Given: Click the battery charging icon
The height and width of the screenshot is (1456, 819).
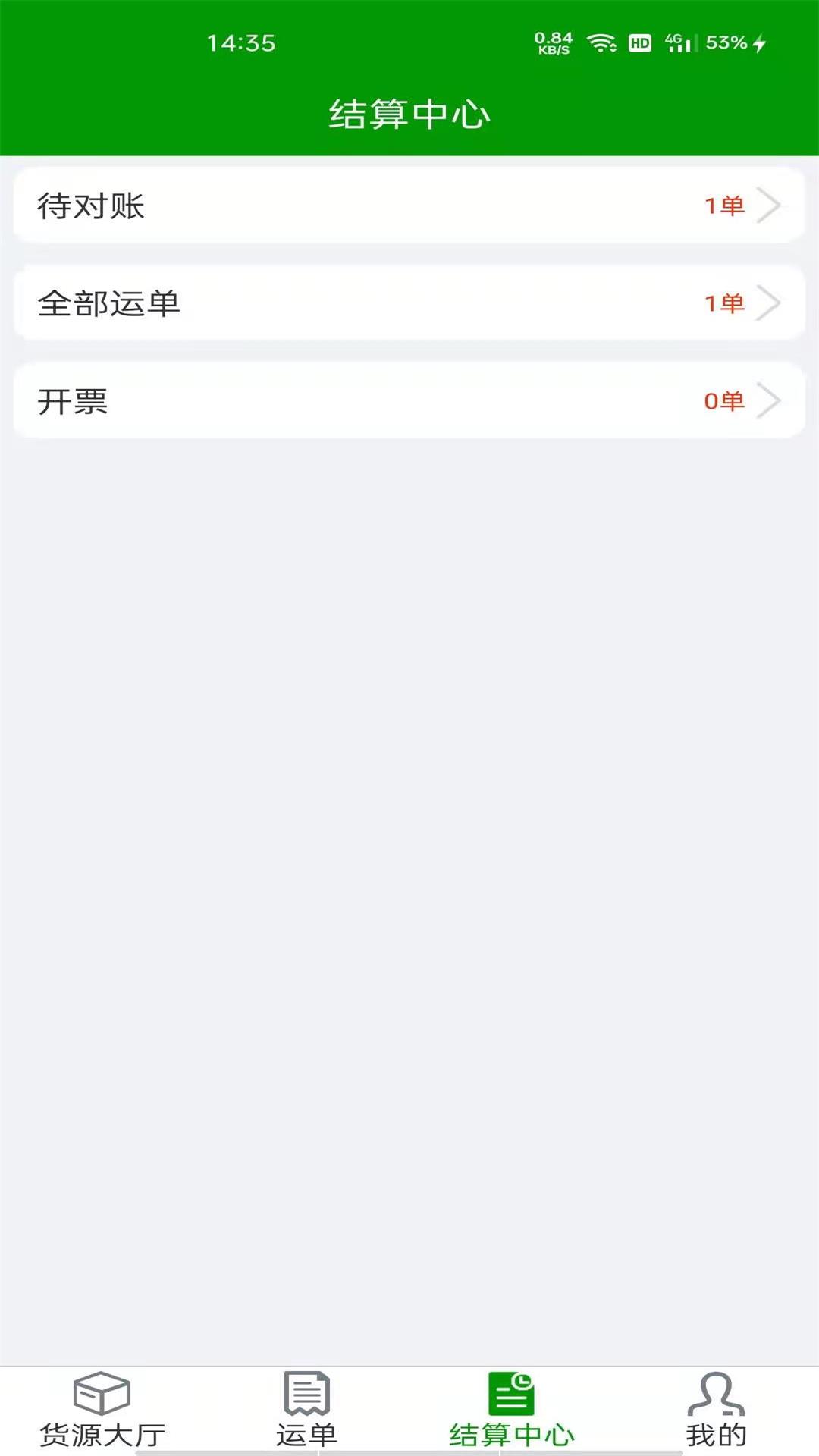Looking at the screenshot, I should click(761, 42).
